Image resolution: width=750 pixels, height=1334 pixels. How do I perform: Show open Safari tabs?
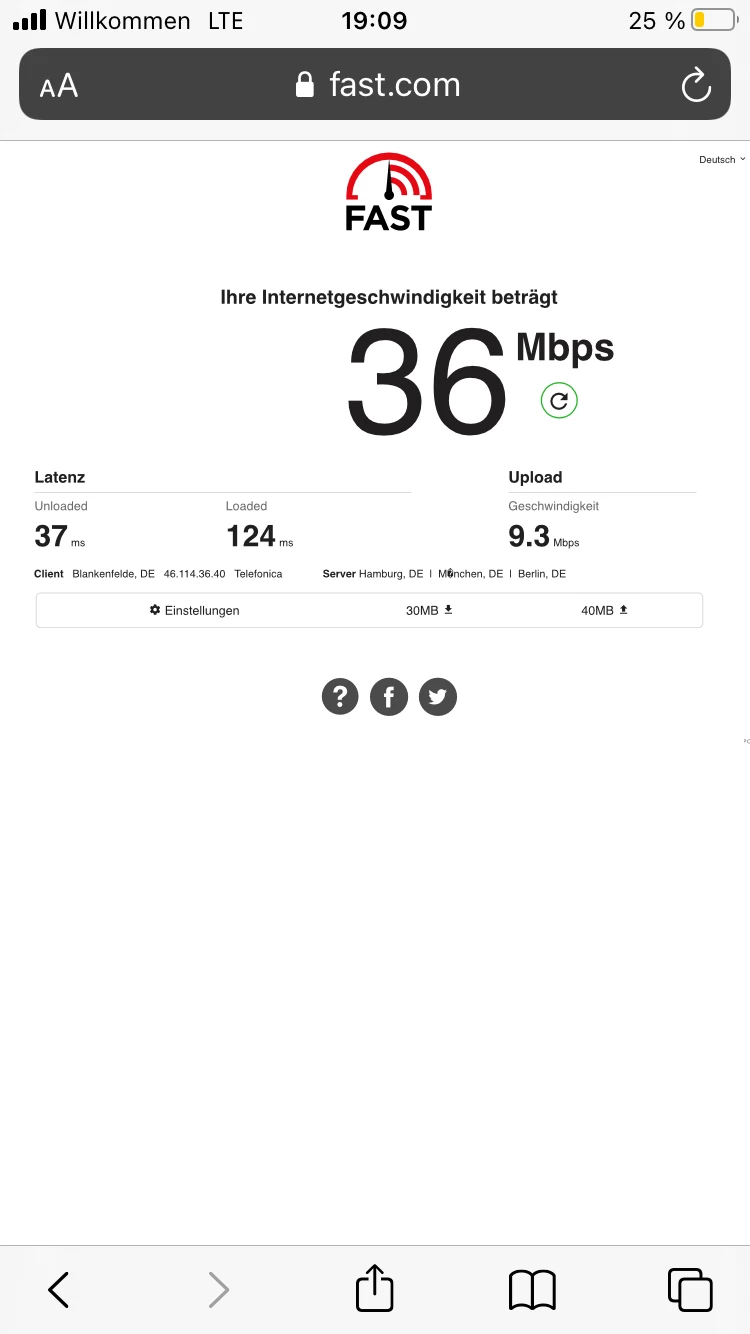point(689,1290)
